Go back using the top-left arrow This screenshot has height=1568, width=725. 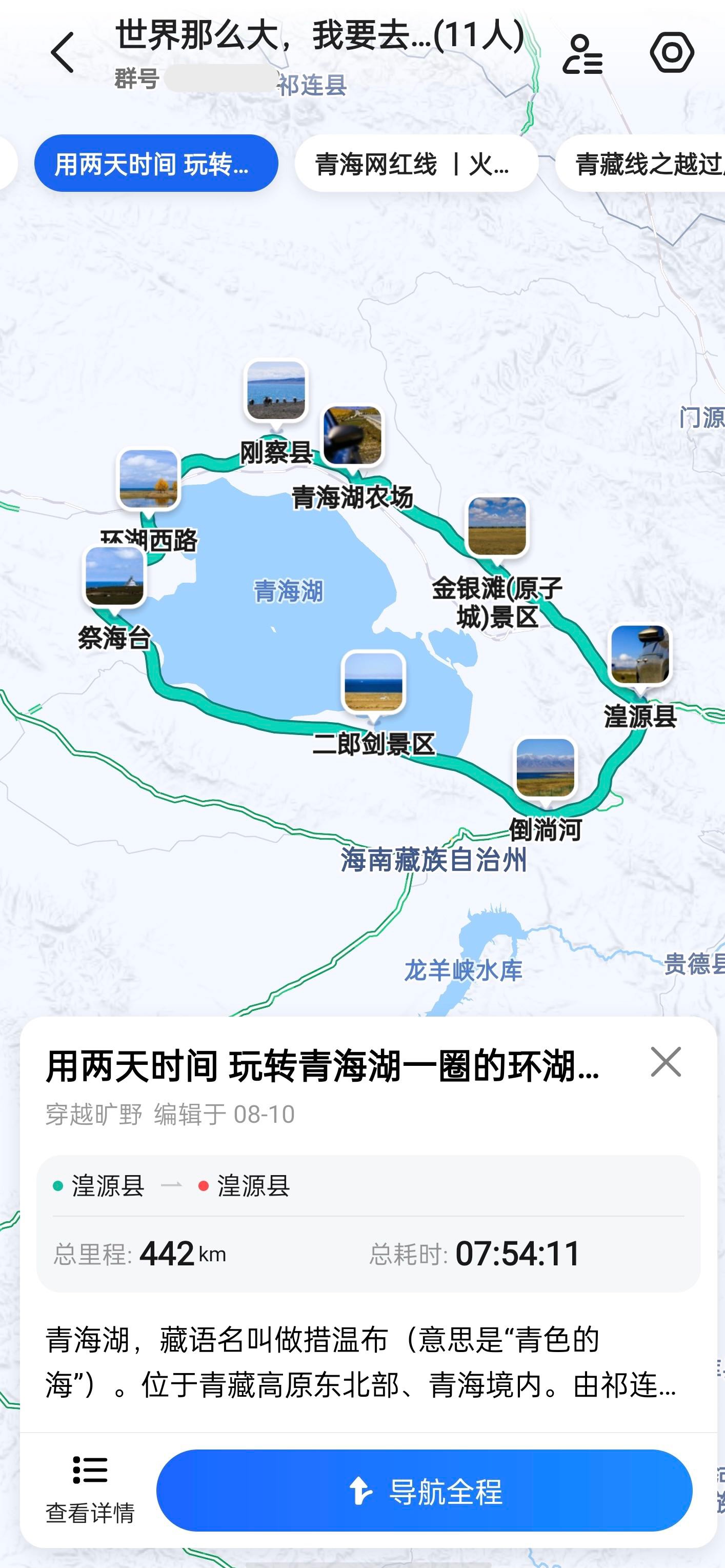(63, 53)
